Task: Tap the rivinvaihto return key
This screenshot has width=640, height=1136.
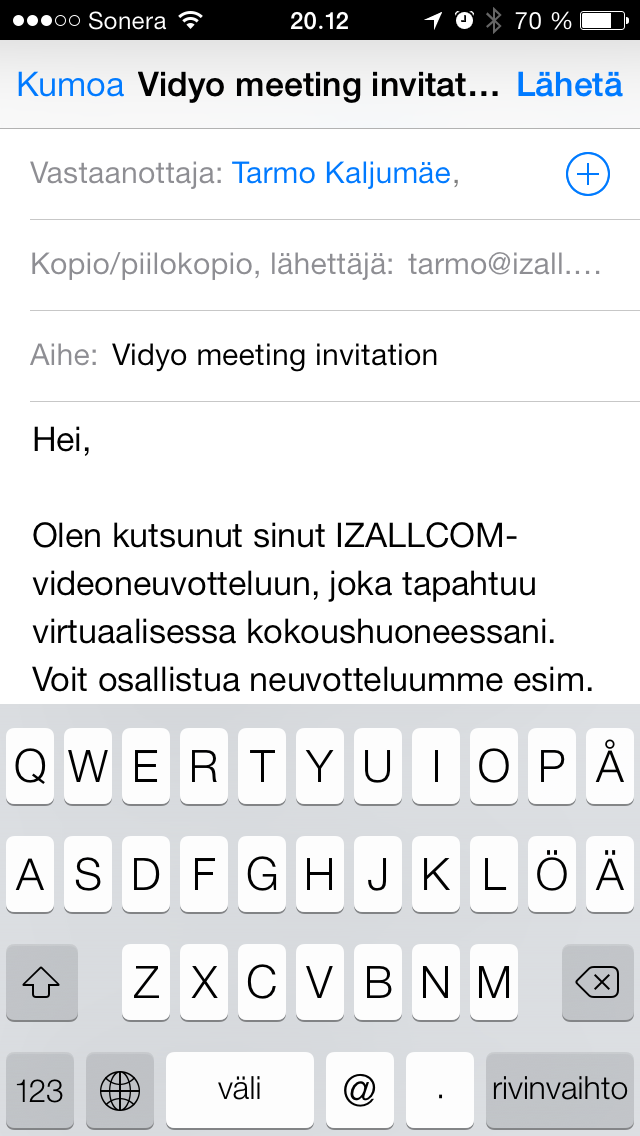Action: 560,1090
